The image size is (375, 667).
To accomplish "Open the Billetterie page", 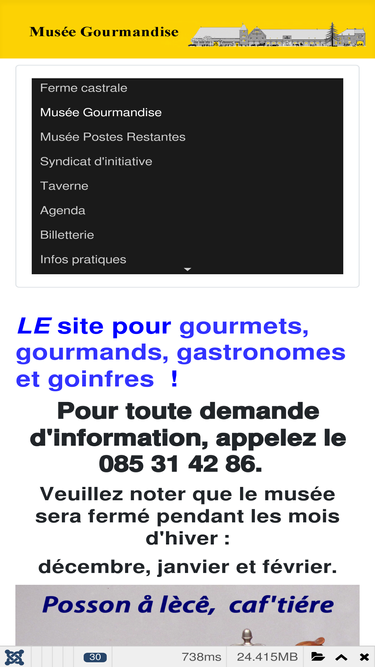I will 67,235.
